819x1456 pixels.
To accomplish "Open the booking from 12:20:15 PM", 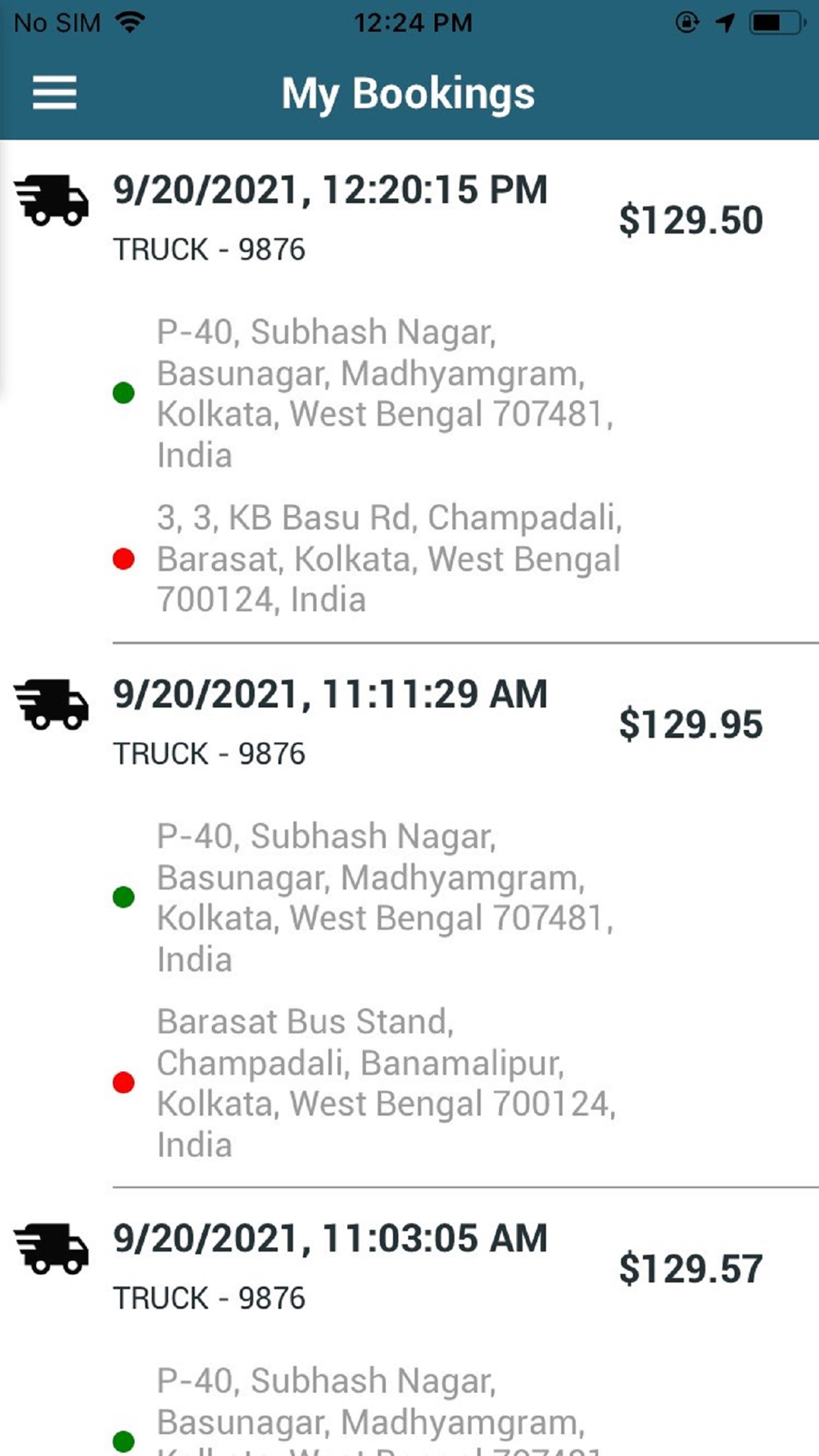I will [x=409, y=391].
